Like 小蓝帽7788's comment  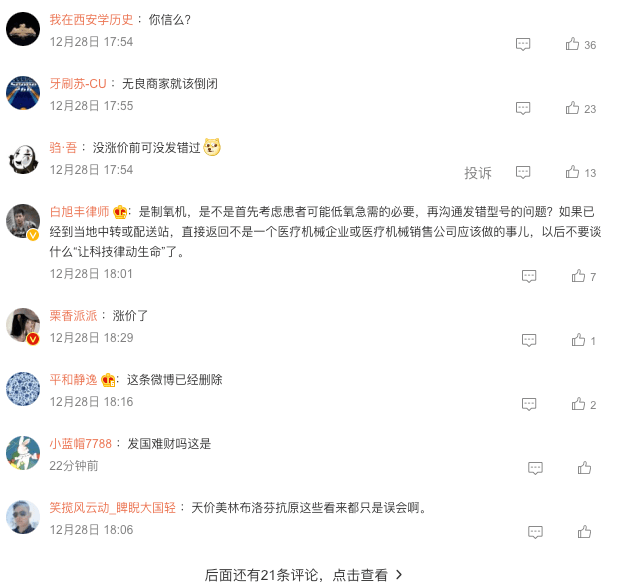coord(584,468)
